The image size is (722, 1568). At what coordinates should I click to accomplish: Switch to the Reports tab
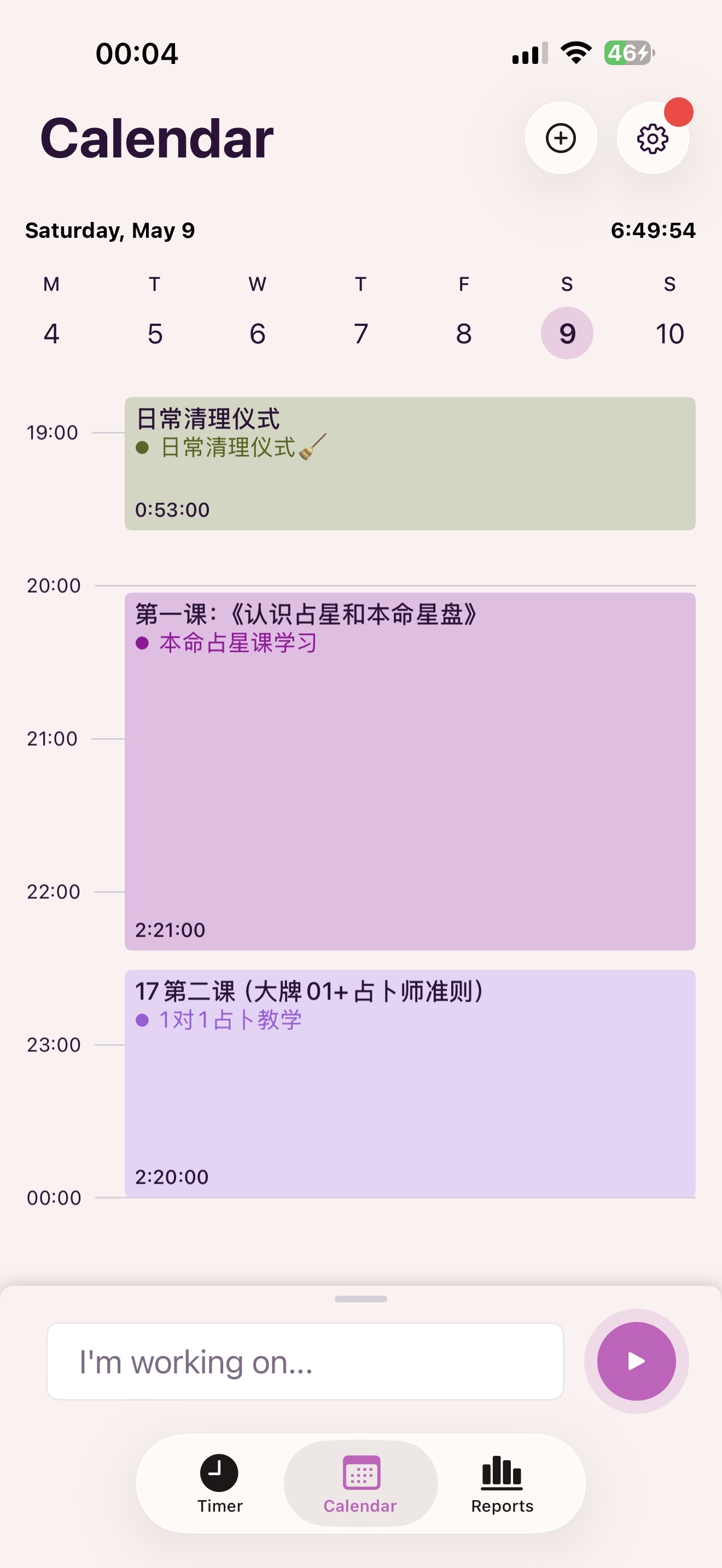pyautogui.click(x=502, y=1484)
